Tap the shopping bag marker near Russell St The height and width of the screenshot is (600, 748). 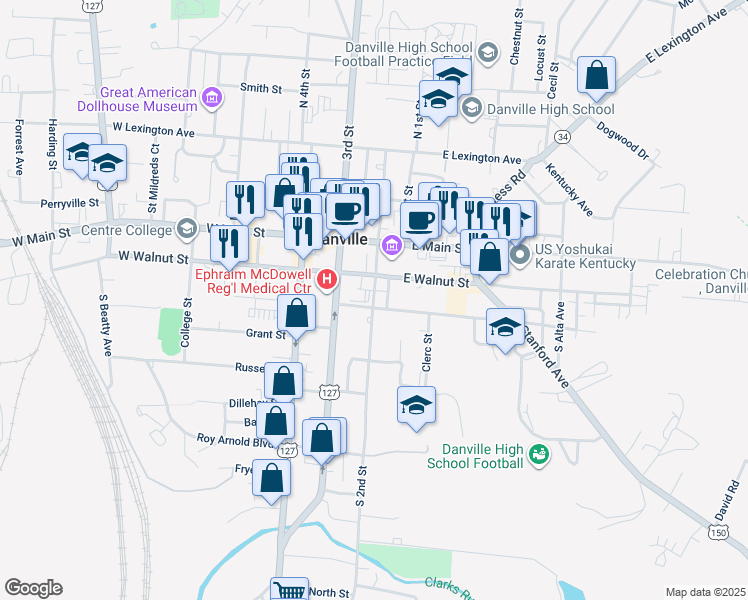[284, 381]
